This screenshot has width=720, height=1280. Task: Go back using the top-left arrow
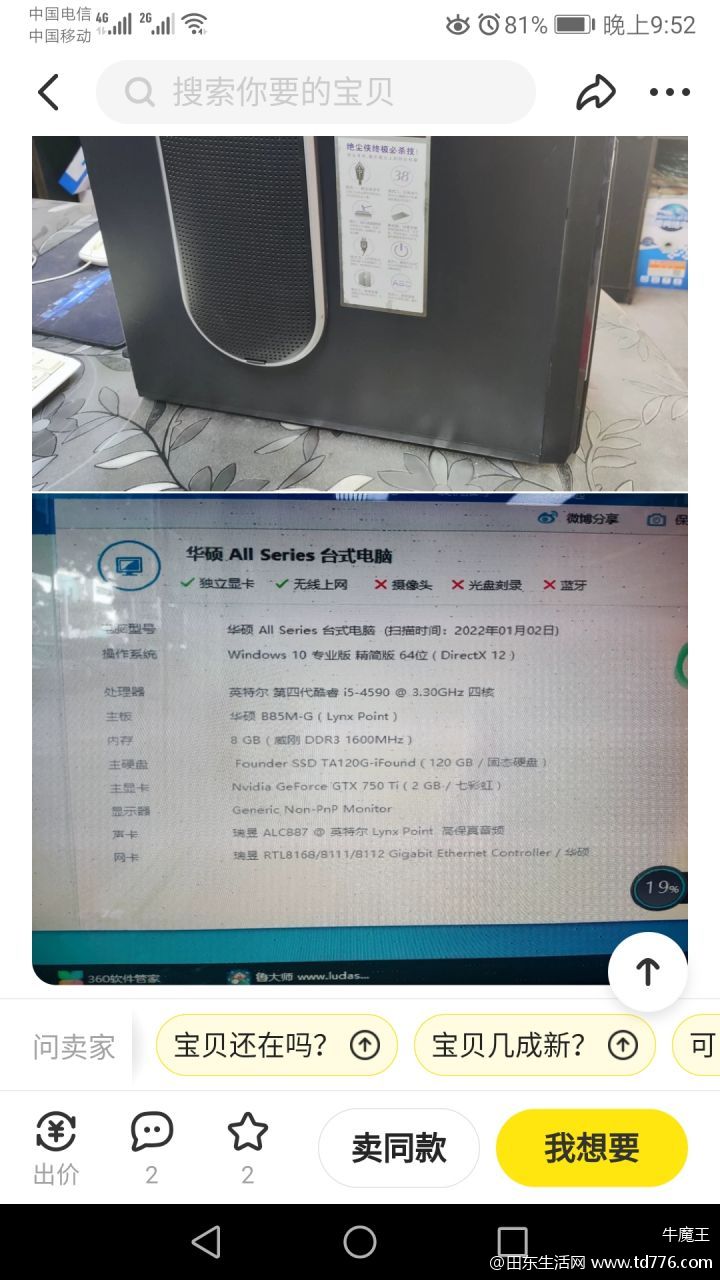tap(48, 92)
